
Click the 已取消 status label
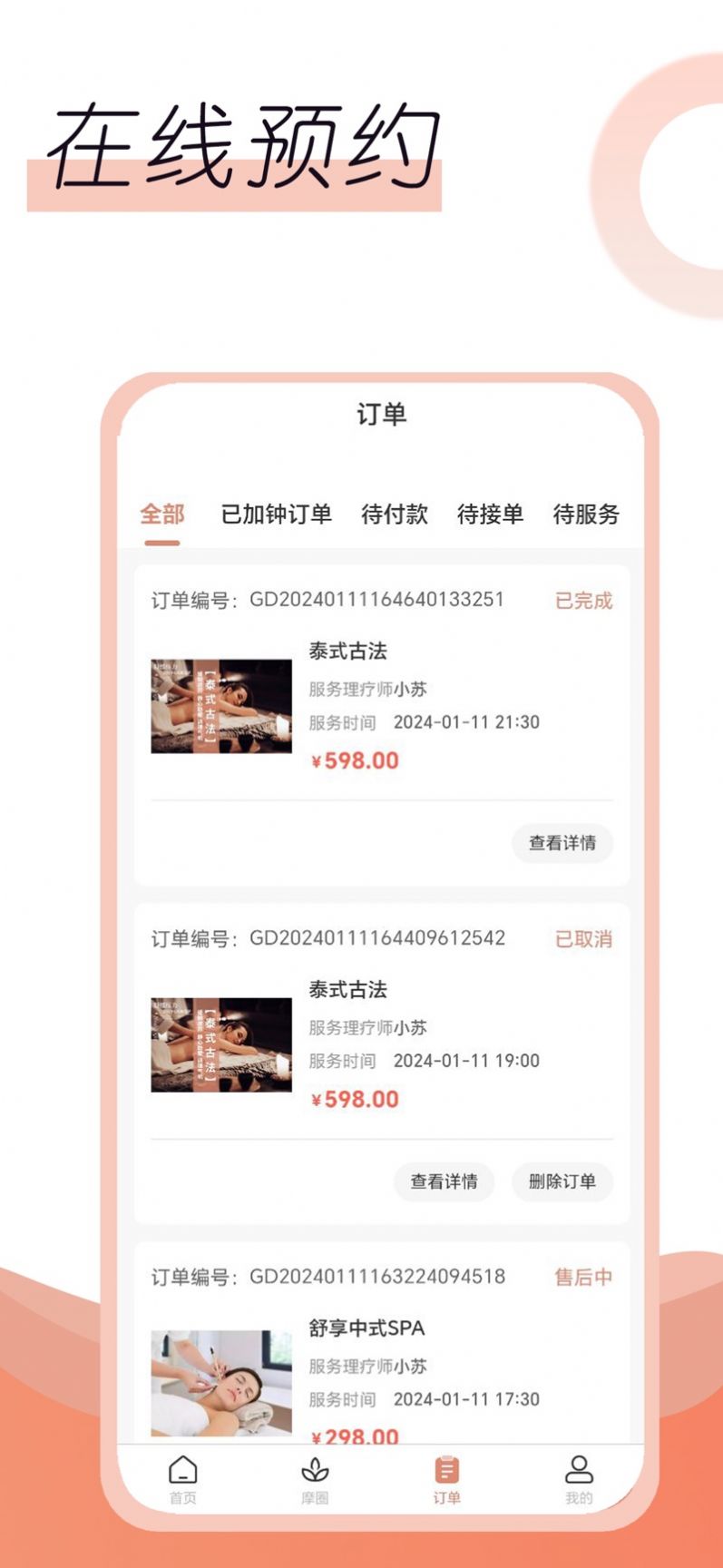[584, 938]
